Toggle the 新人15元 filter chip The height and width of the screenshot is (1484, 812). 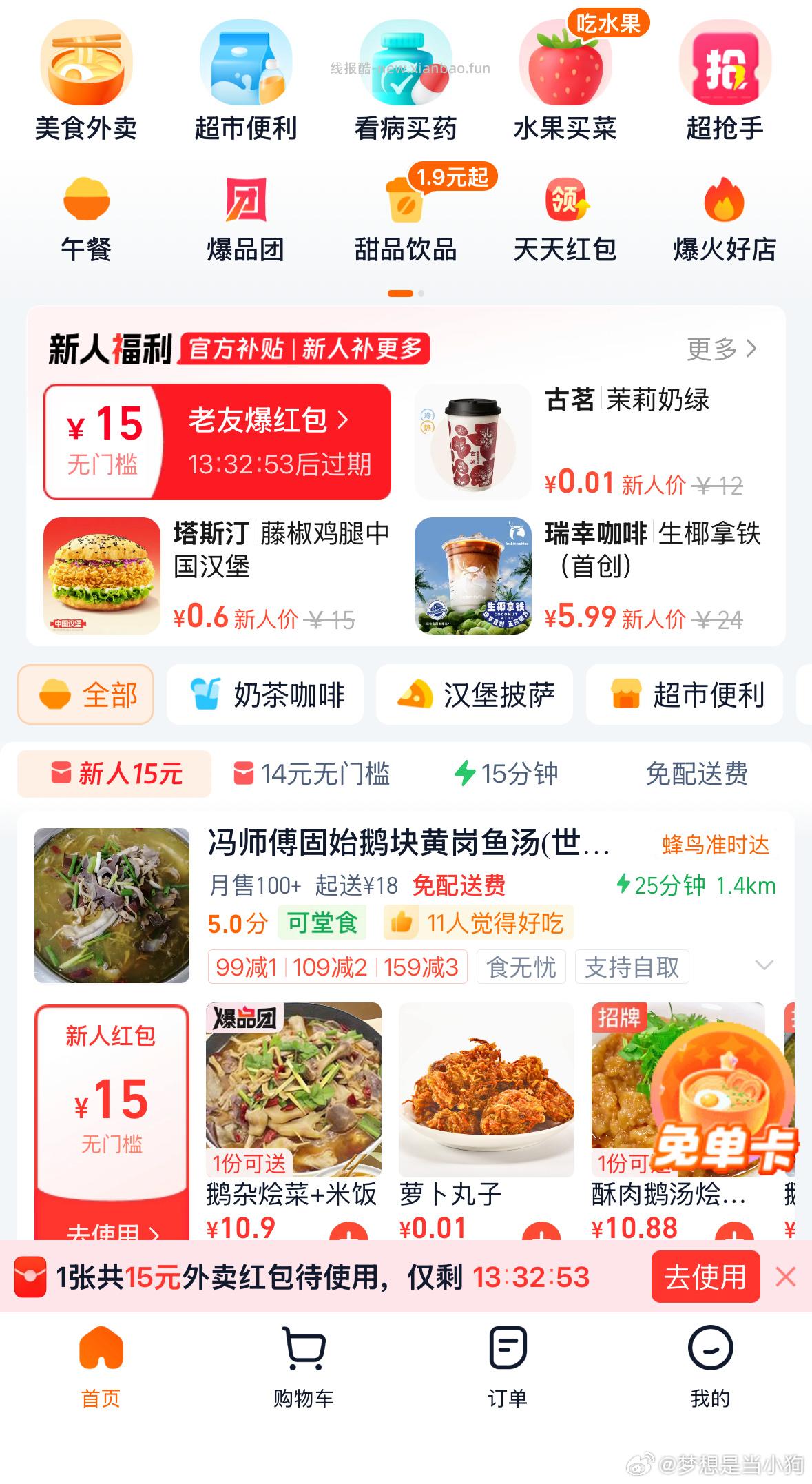coord(114,774)
